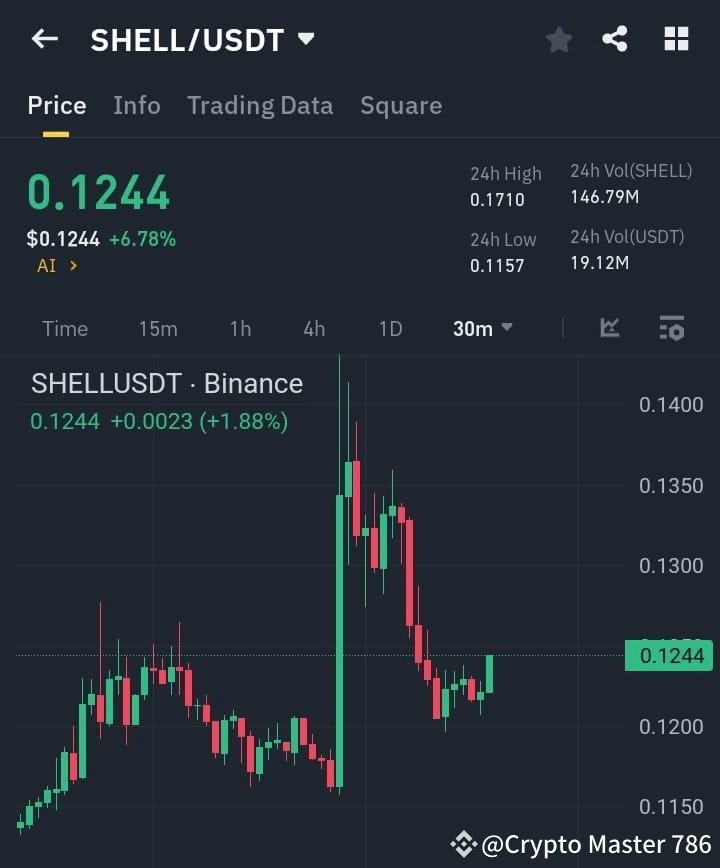Navigate back with the arrow icon

point(42,39)
